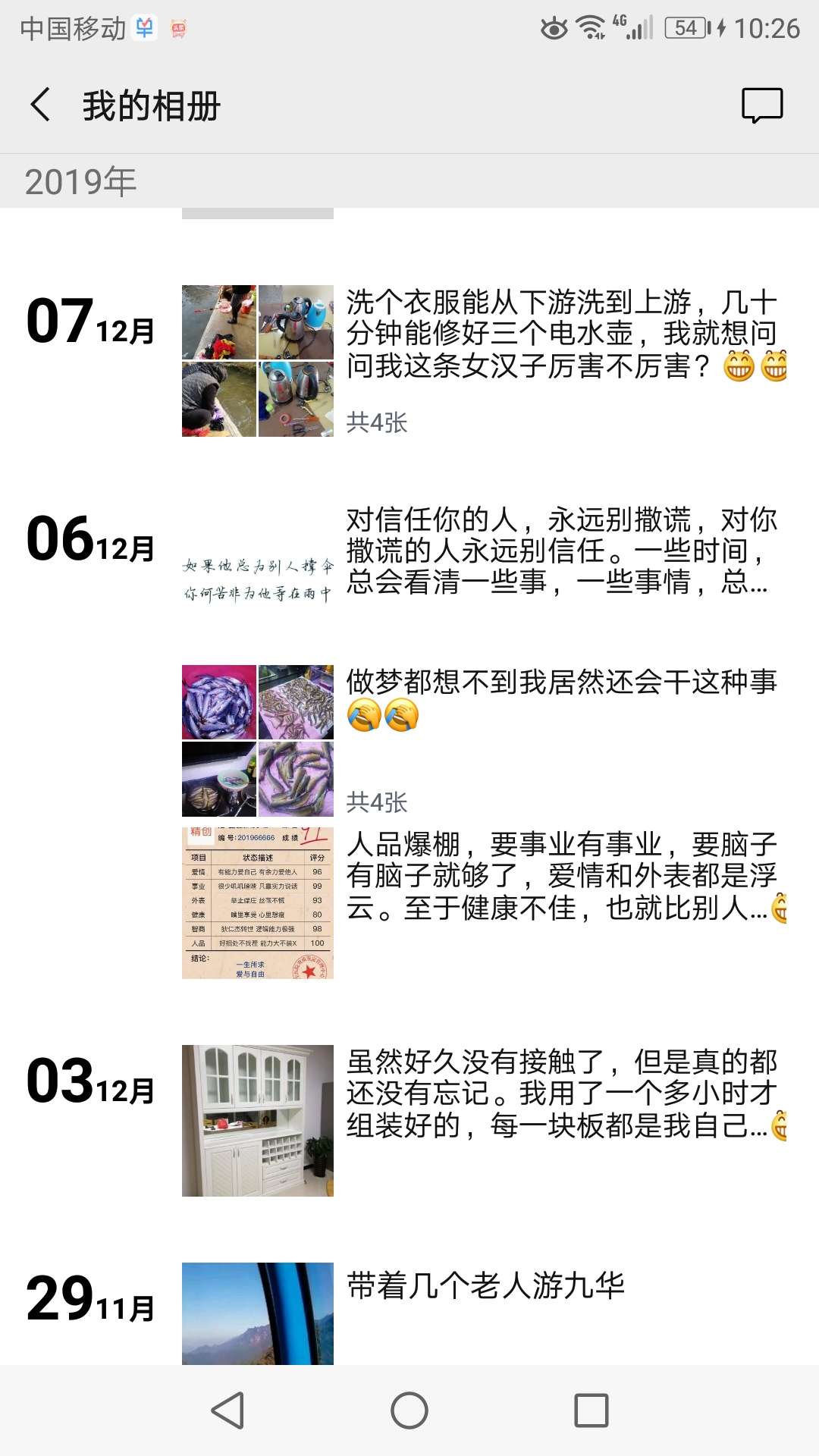Open the personality rating card image
This screenshot has height=1456, width=819.
pos(258,902)
